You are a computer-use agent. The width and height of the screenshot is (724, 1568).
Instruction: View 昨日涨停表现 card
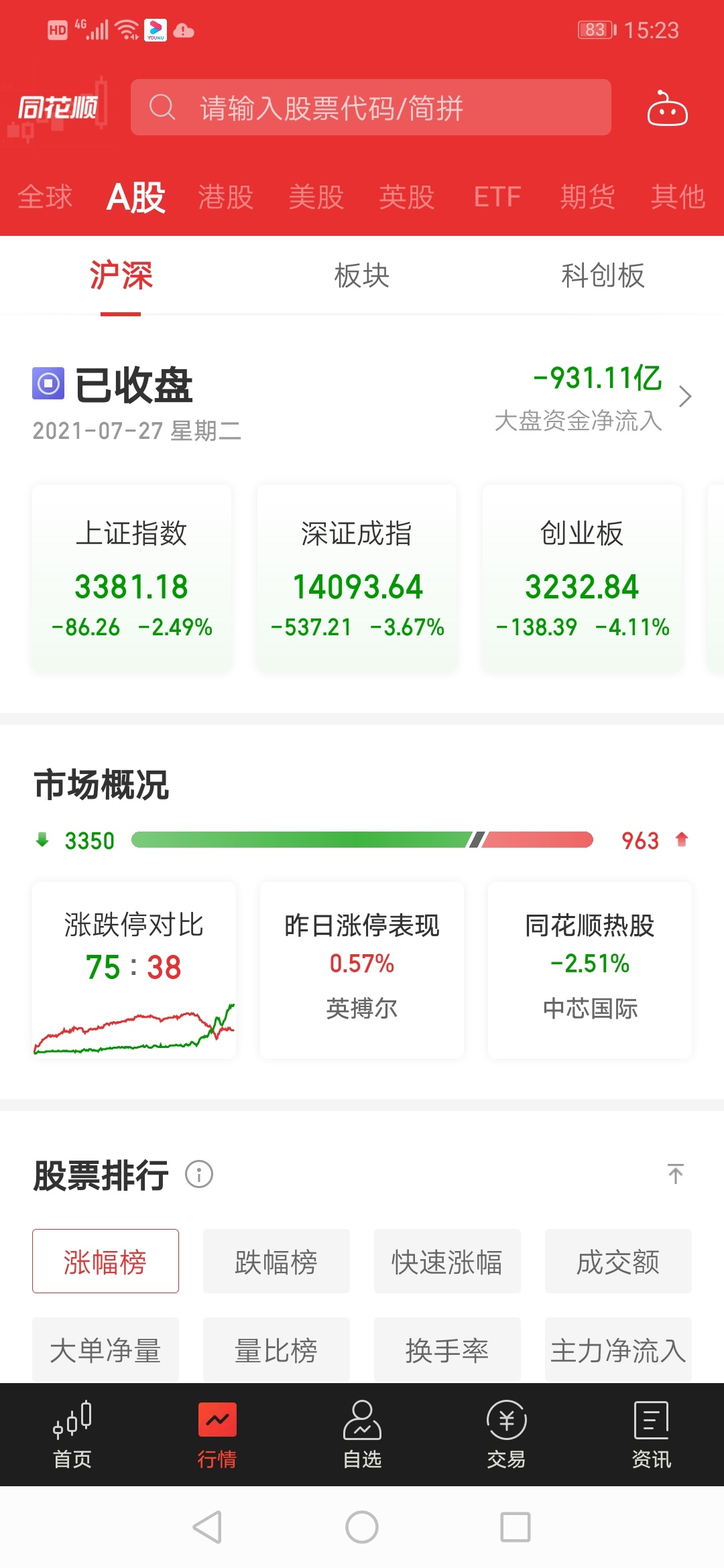(x=362, y=970)
